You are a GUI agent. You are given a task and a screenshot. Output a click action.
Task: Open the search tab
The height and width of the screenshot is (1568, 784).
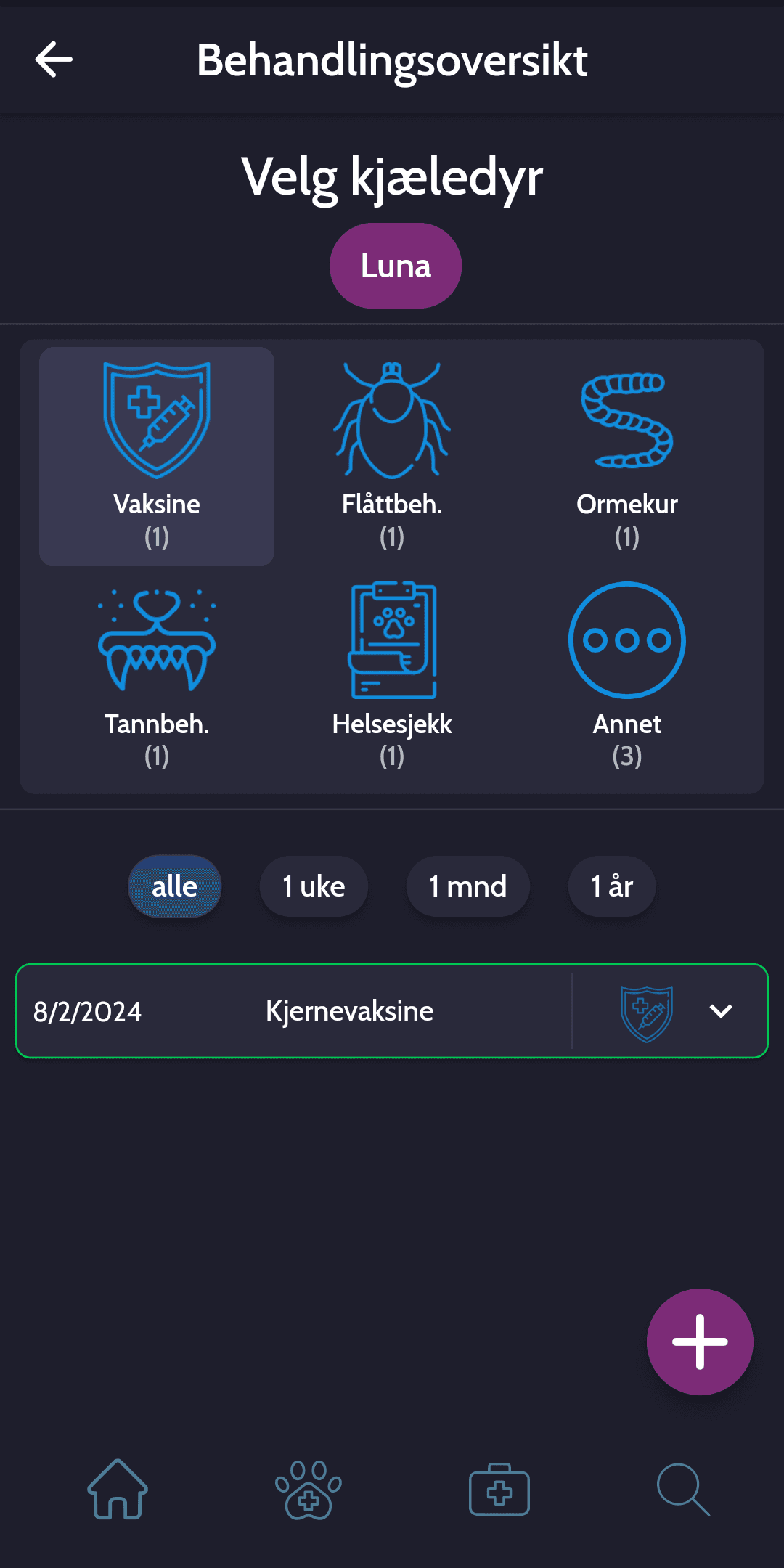pyautogui.click(x=683, y=1490)
